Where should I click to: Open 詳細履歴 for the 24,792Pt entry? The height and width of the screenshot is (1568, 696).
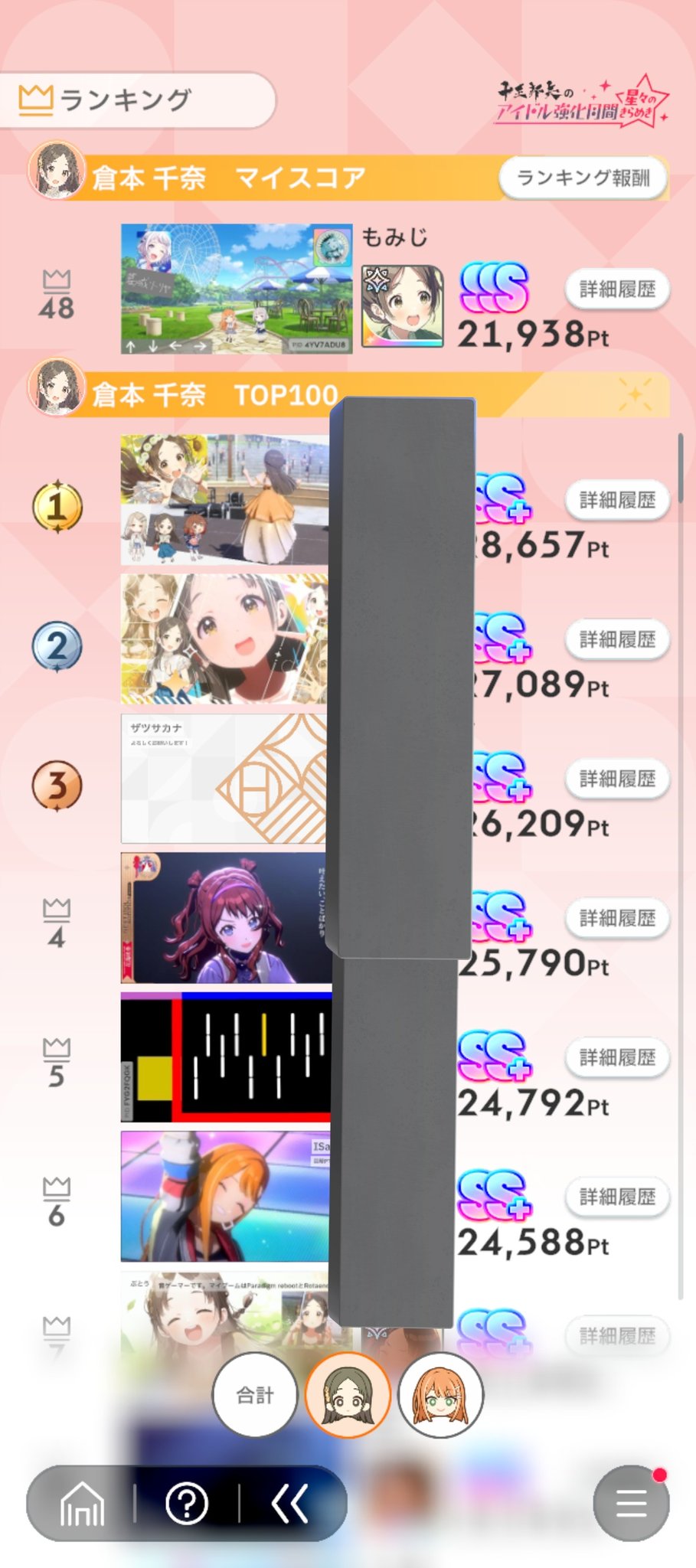click(x=617, y=1057)
